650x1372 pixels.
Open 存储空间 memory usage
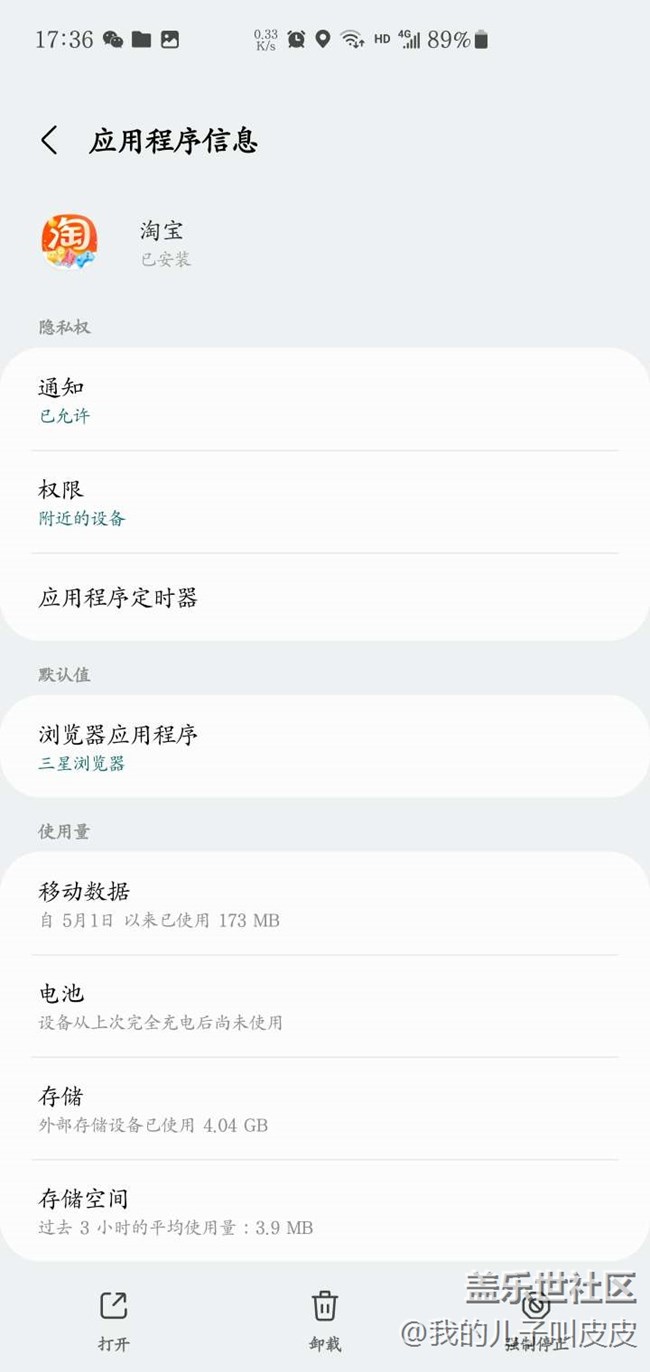[x=324, y=1211]
